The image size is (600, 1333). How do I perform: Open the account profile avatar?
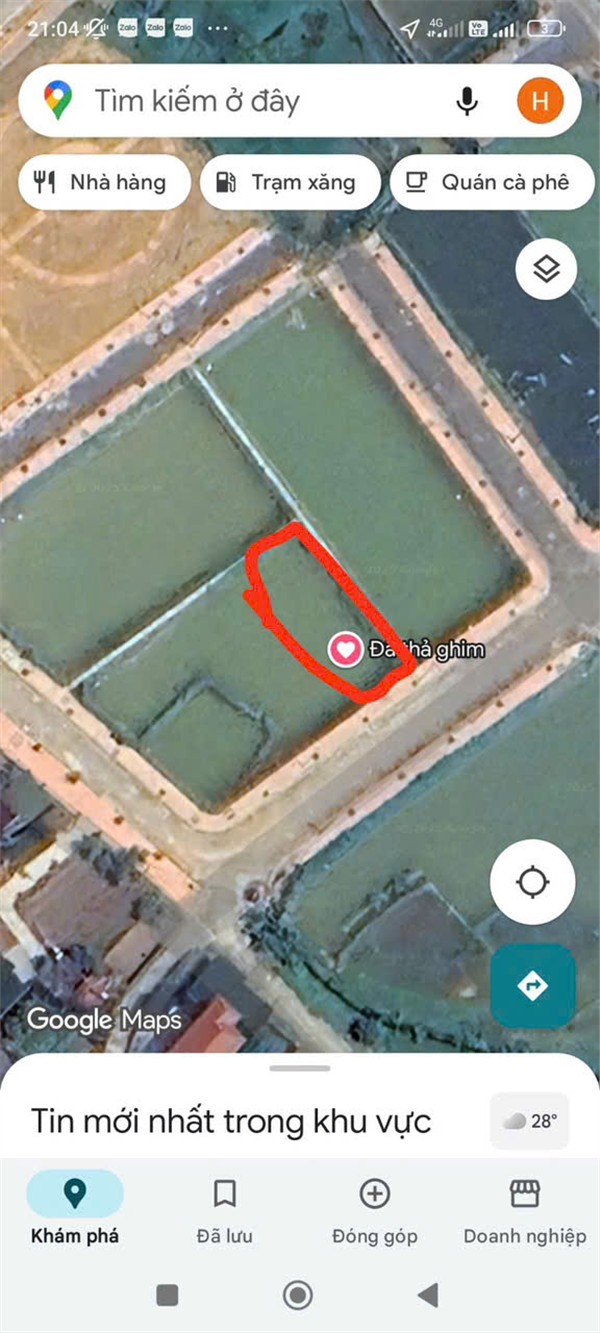click(x=540, y=101)
